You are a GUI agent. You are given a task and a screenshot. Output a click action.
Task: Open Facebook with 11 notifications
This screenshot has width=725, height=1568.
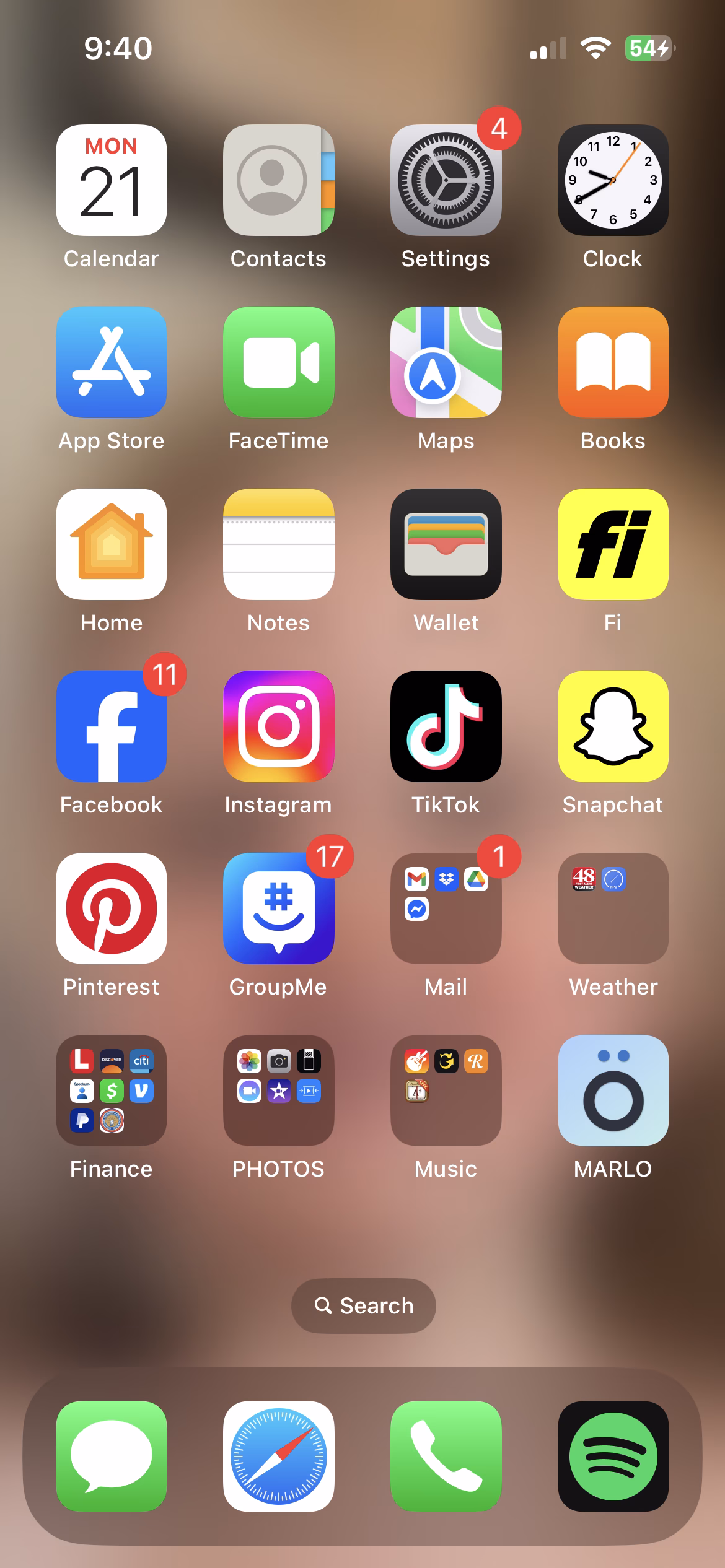coord(112,726)
